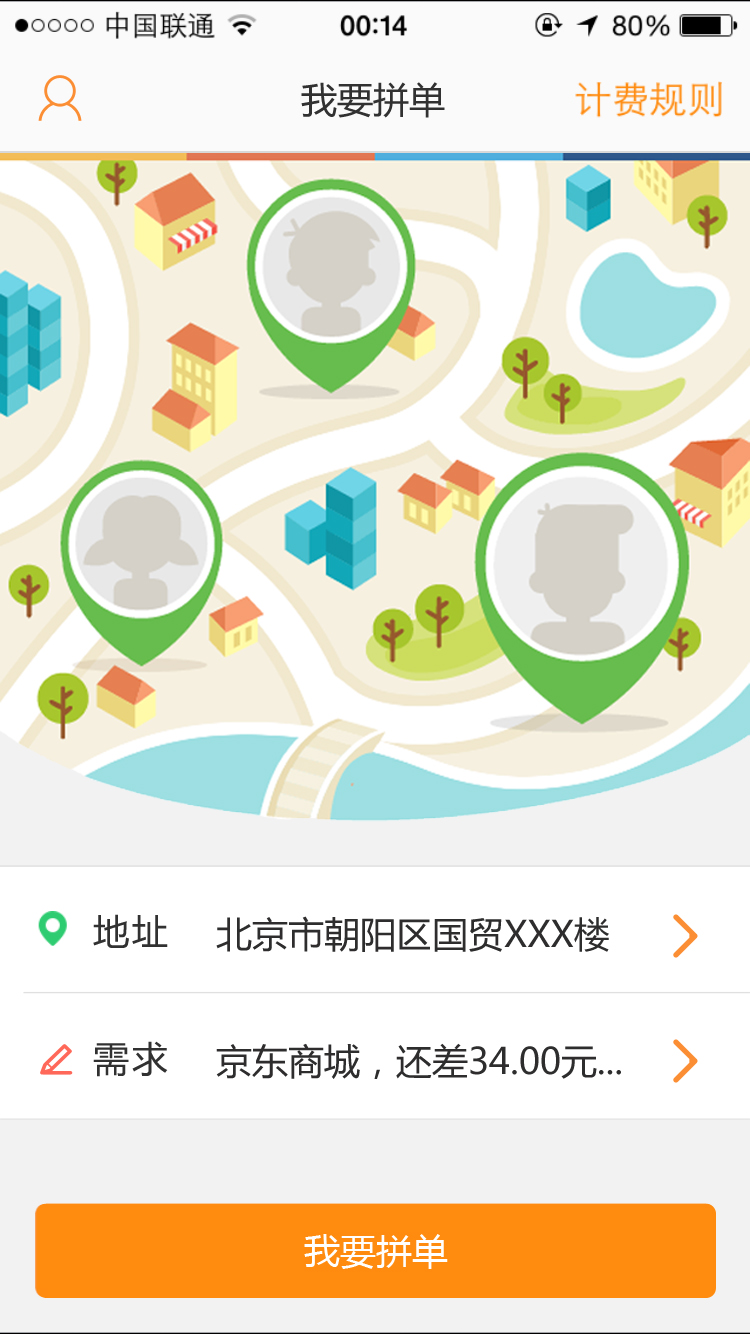Tap the orientation lock icon in the status bar

pos(548,25)
